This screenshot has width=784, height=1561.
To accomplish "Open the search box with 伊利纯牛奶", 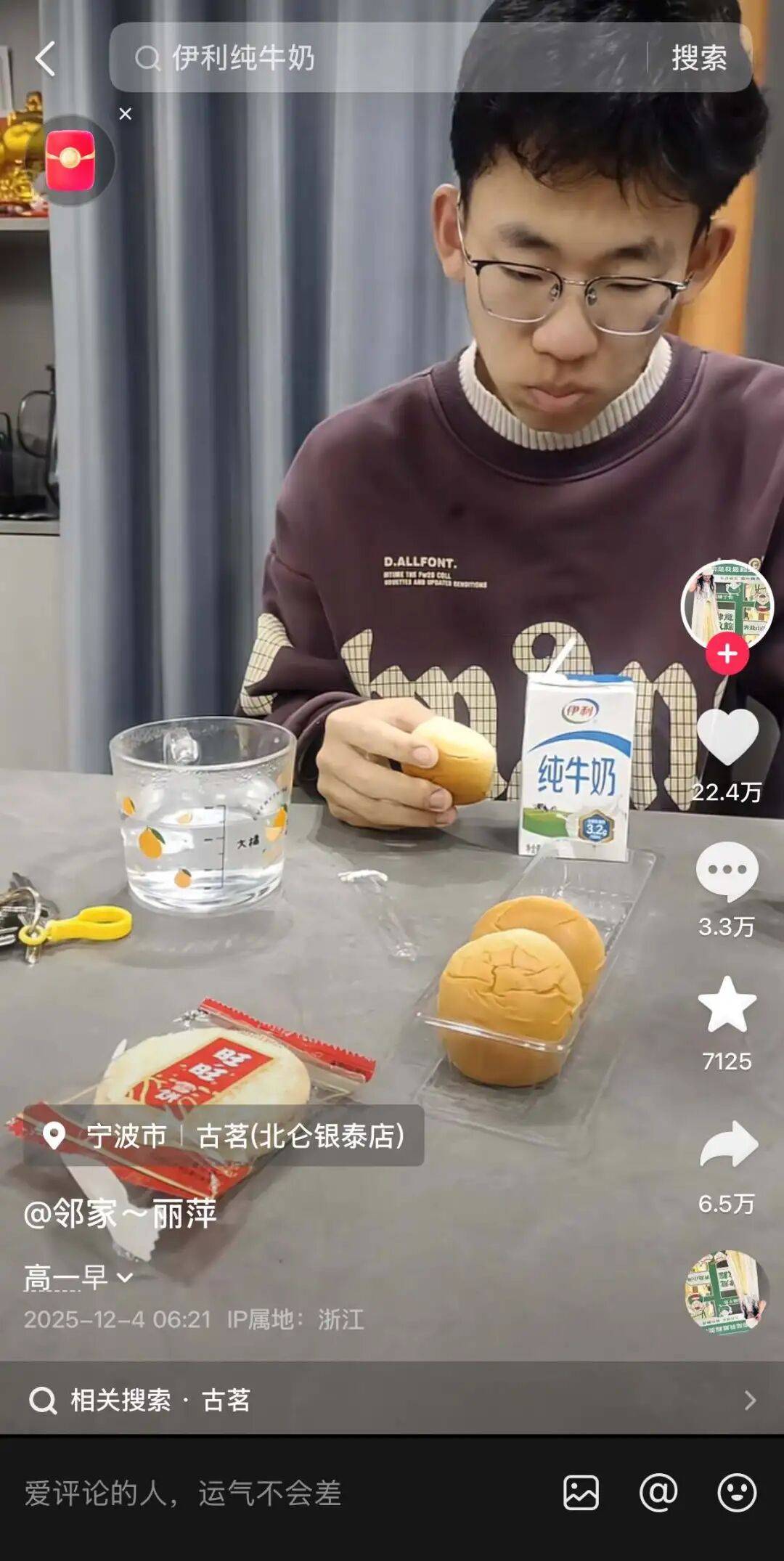I will pyautogui.click(x=377, y=57).
